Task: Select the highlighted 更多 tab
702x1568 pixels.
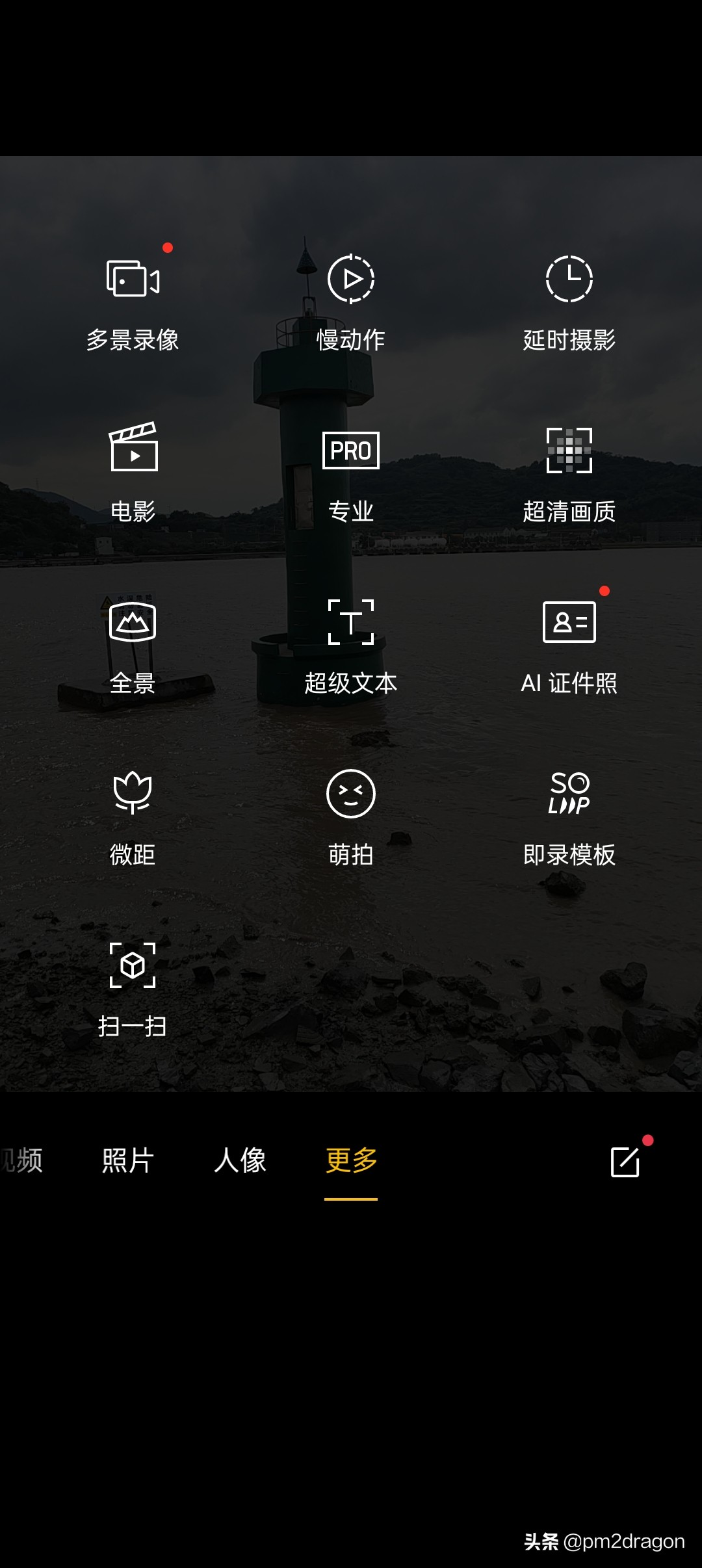Action: [x=349, y=1160]
